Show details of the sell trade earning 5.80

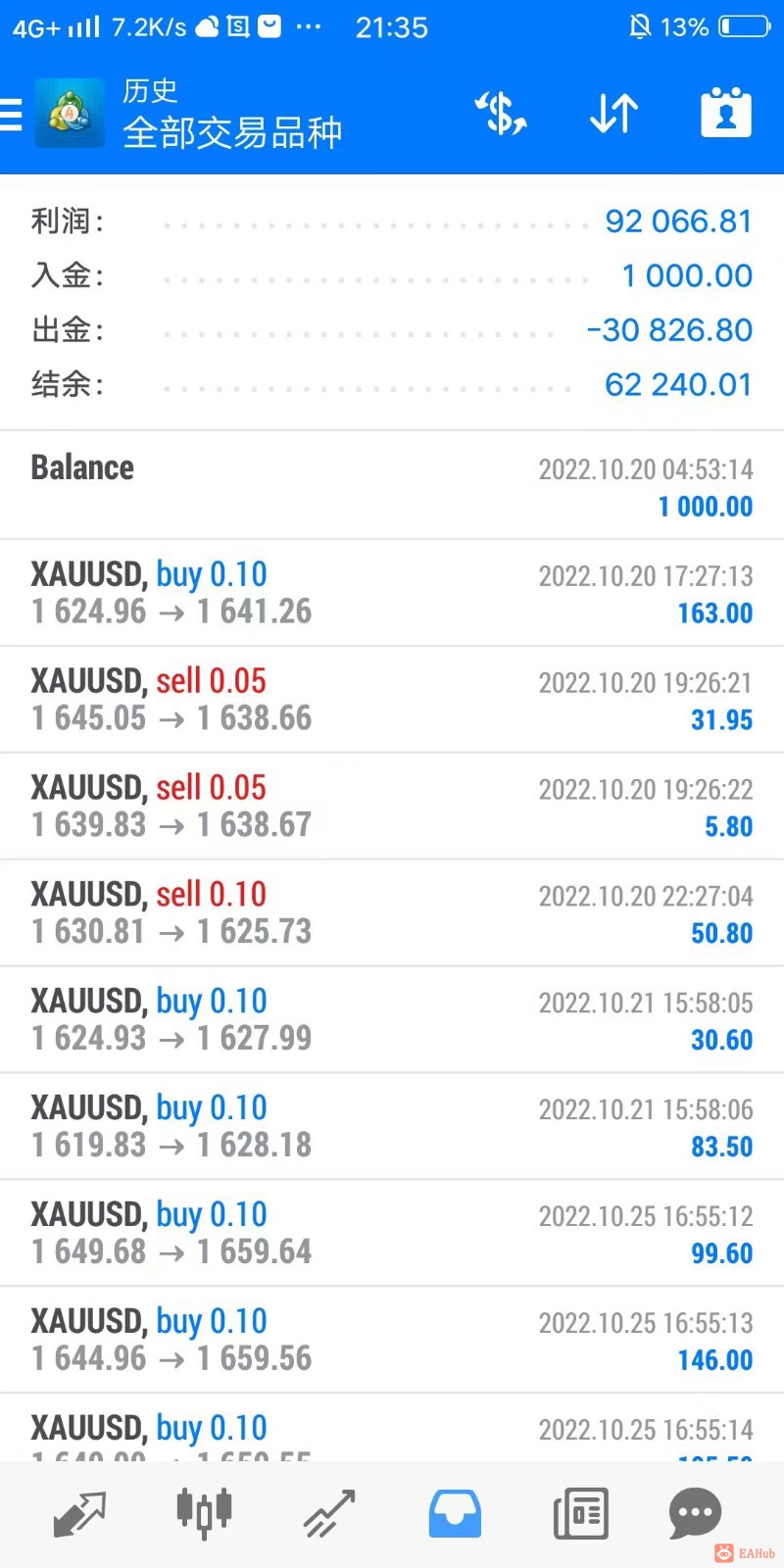(x=392, y=807)
